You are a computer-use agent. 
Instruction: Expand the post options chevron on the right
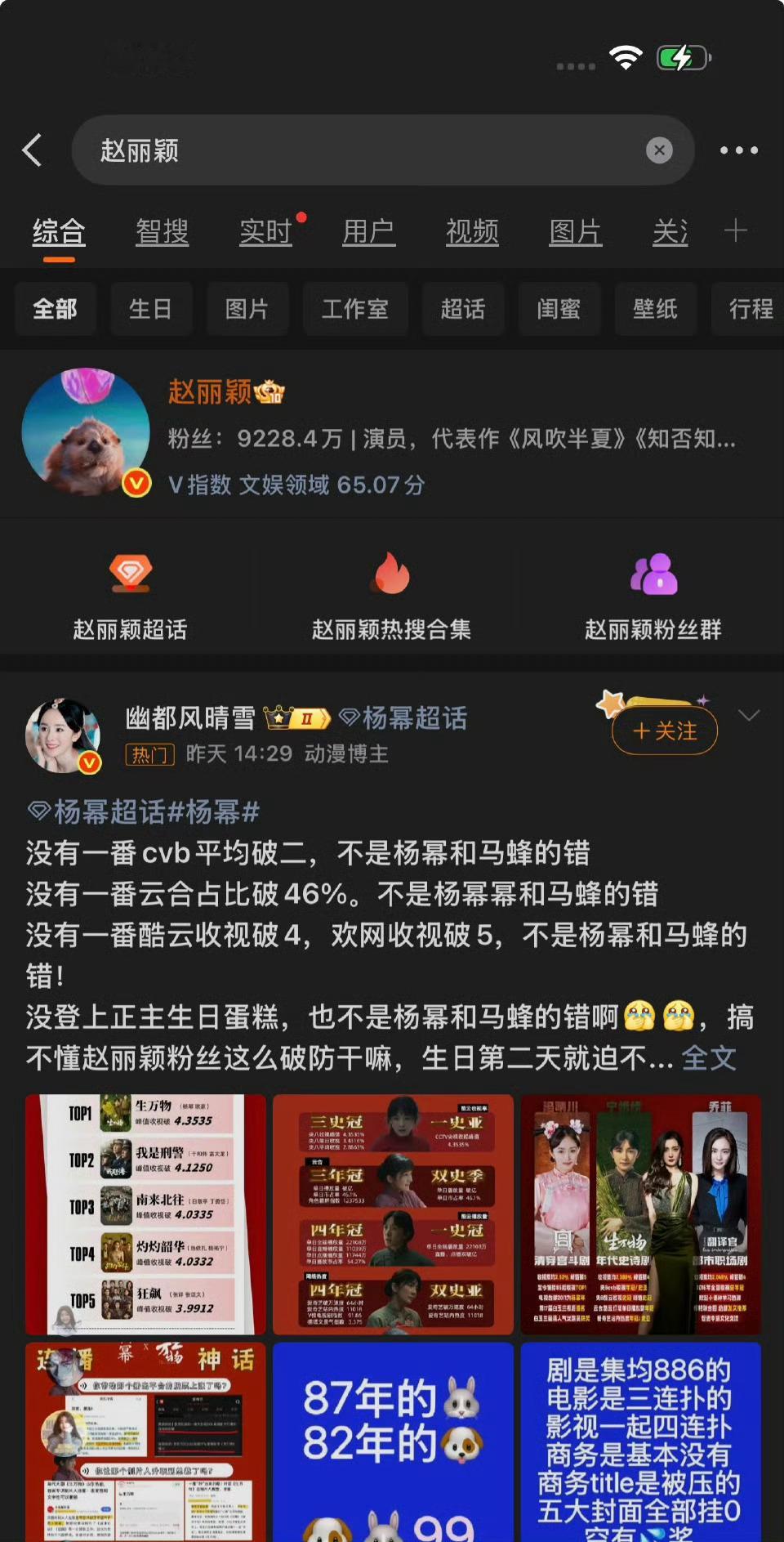(x=749, y=714)
